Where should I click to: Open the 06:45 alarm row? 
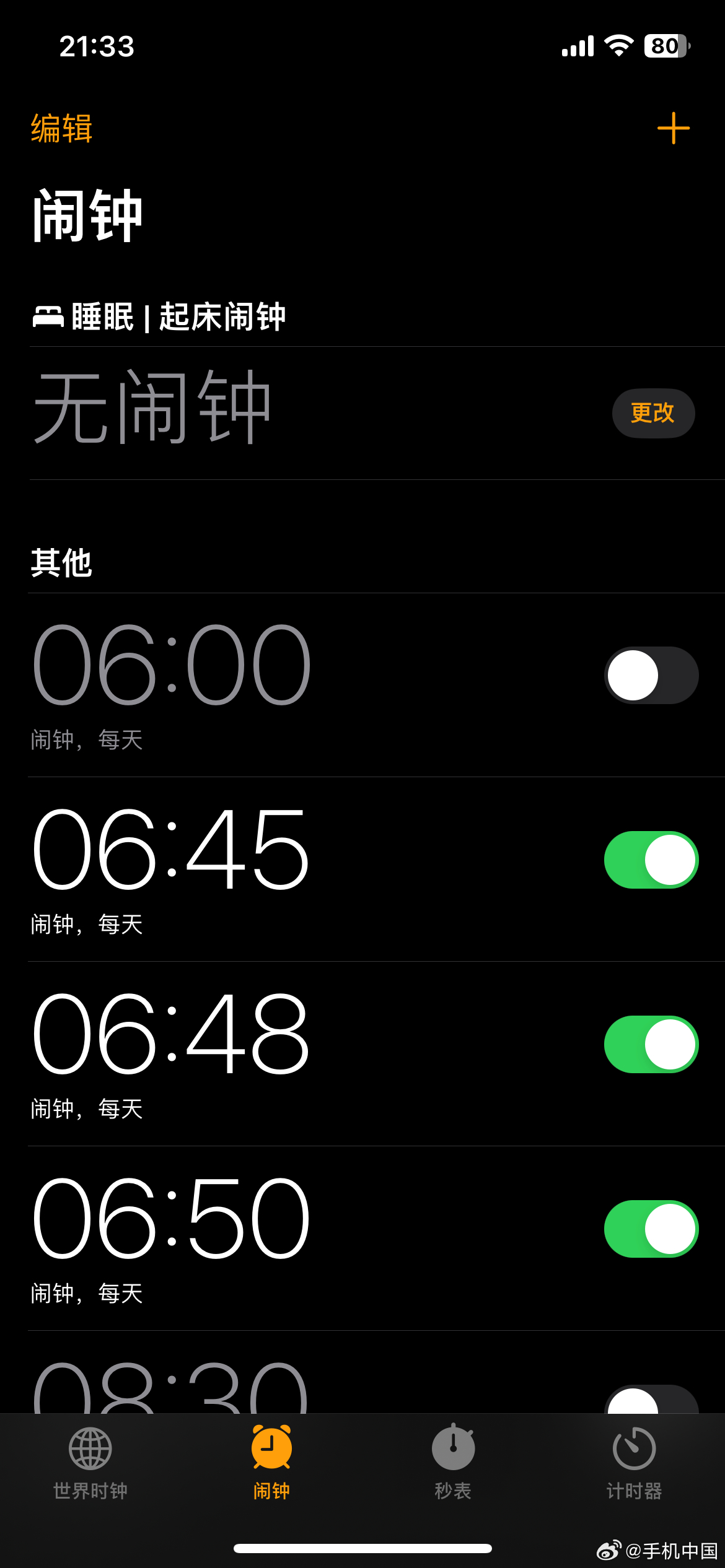coord(248,869)
